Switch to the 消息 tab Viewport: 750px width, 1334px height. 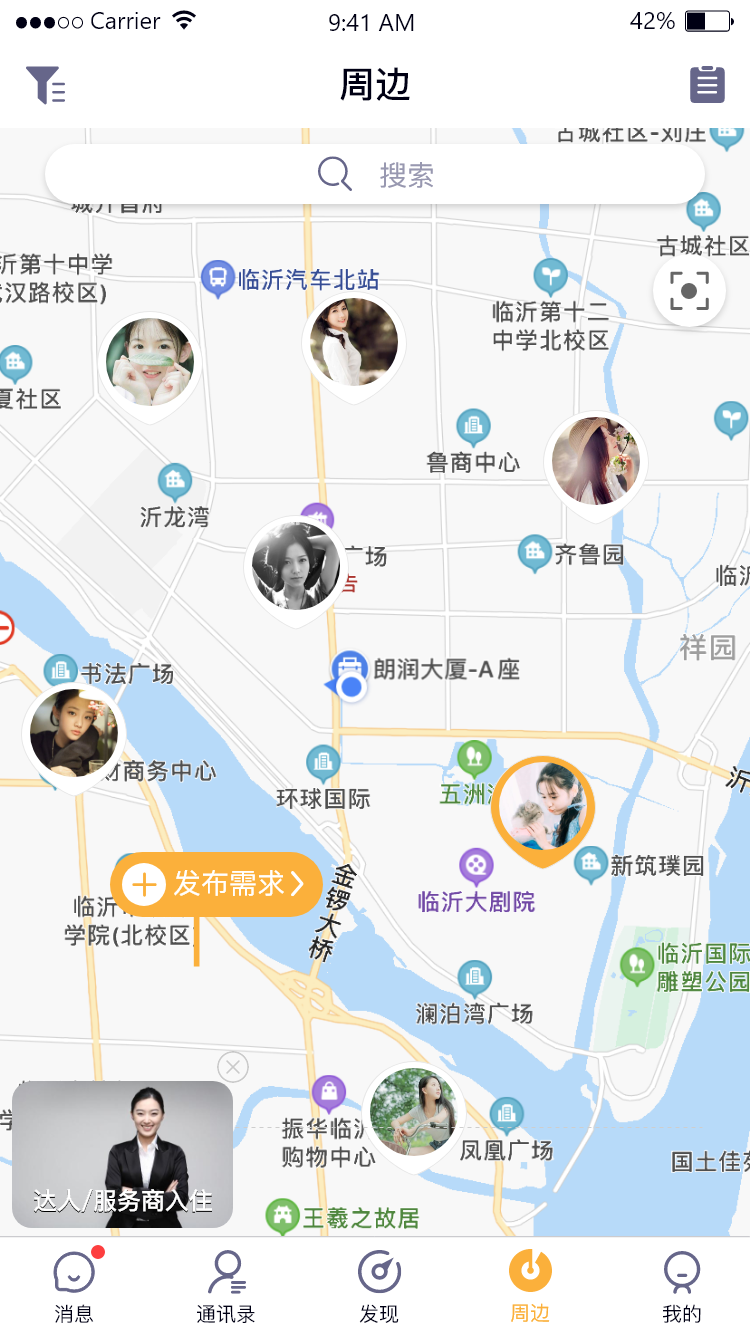(75, 1285)
